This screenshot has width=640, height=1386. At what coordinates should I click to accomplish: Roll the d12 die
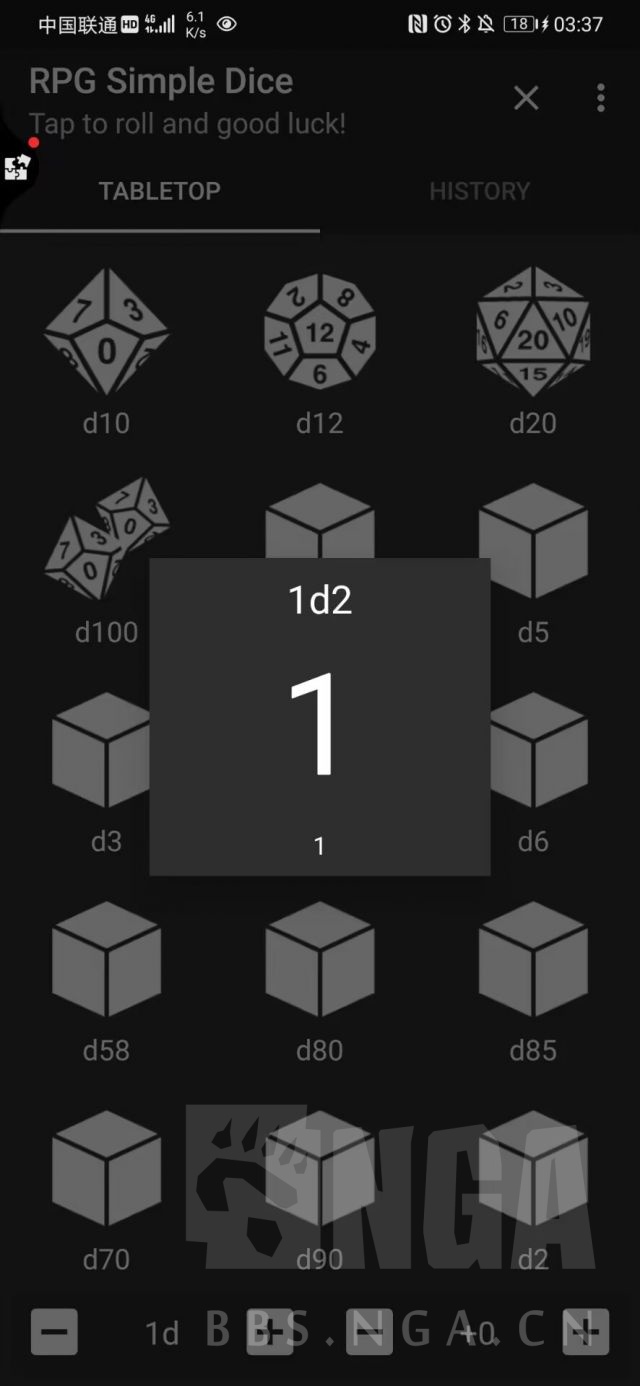(x=320, y=350)
